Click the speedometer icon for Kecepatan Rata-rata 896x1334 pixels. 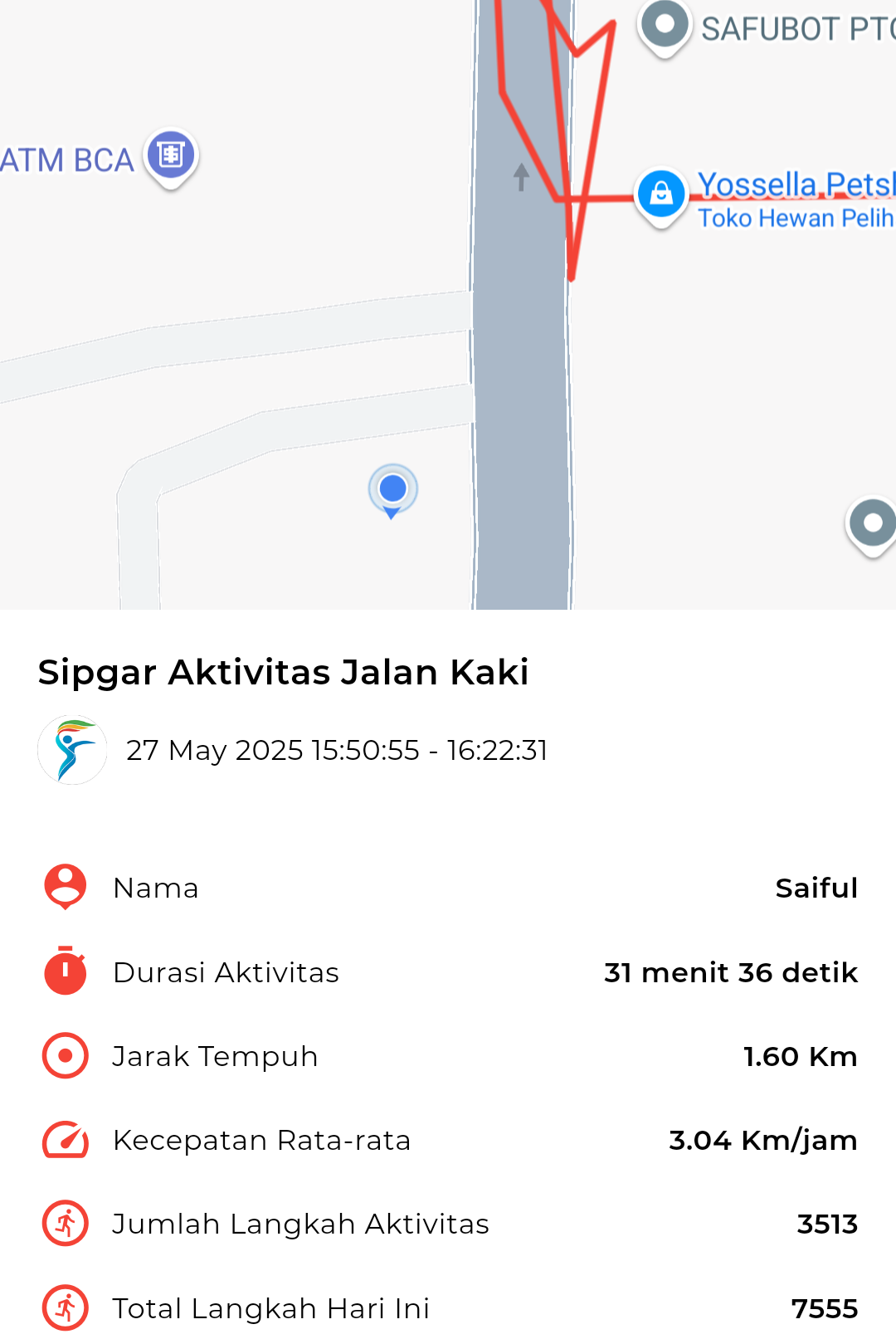[x=64, y=1139]
